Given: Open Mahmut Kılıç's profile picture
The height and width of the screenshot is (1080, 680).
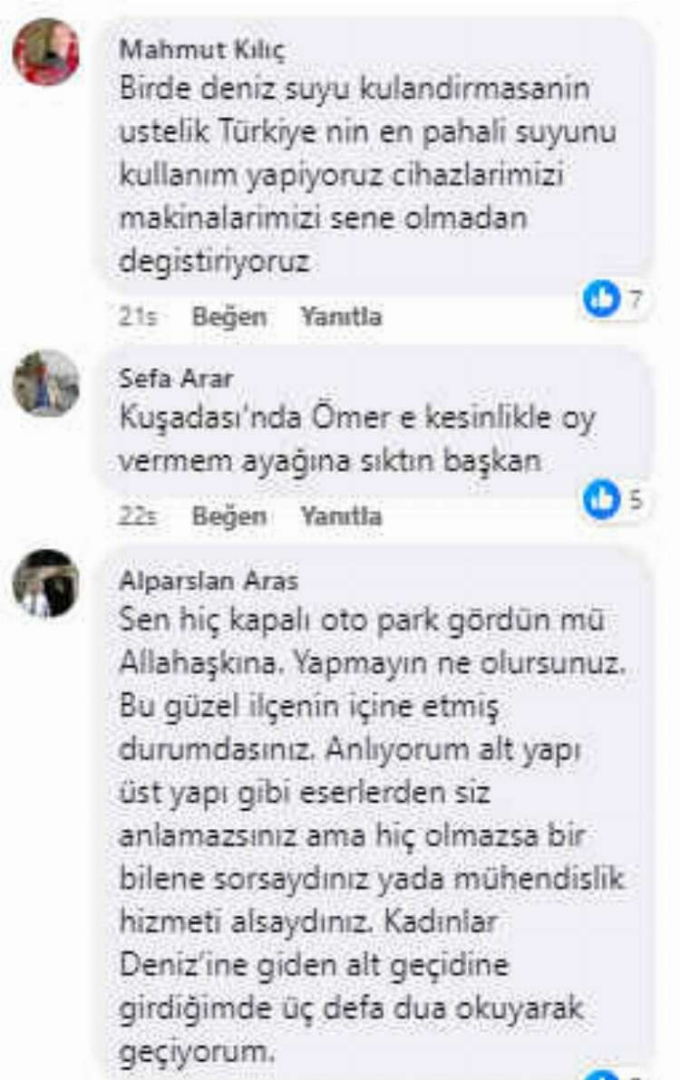Looking at the screenshot, I should (x=46, y=52).
